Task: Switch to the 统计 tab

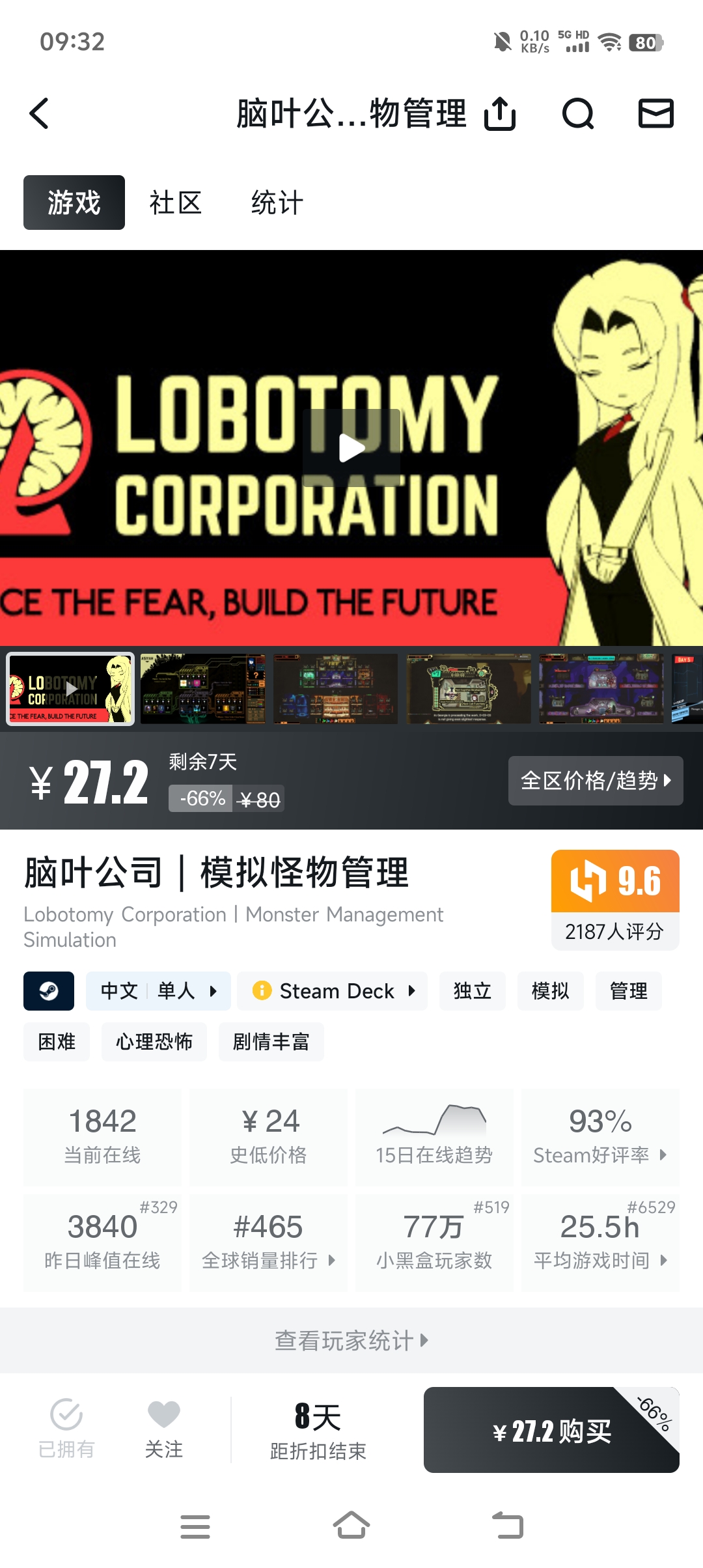Action: click(277, 203)
